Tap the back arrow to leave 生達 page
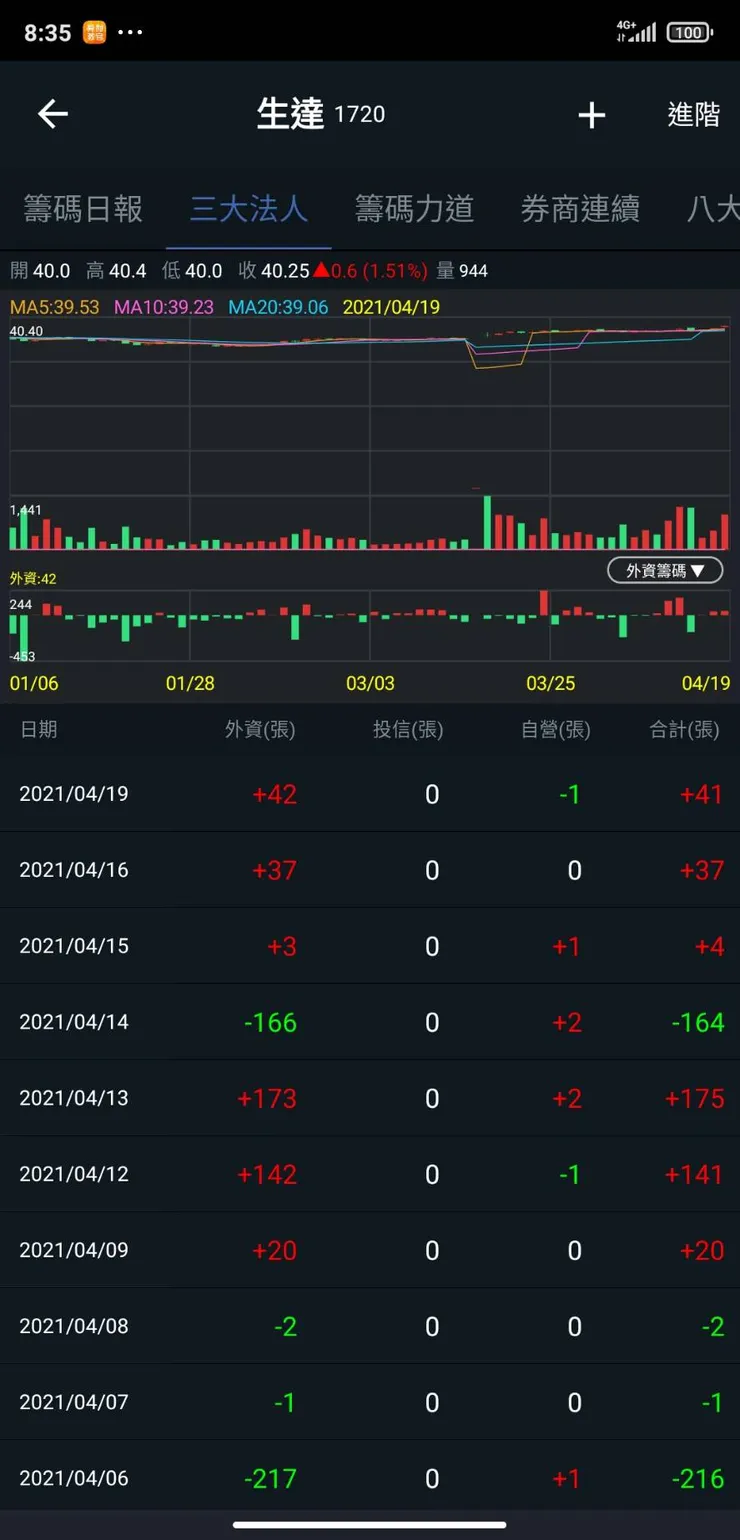This screenshot has height=1540, width=740. tap(52, 113)
